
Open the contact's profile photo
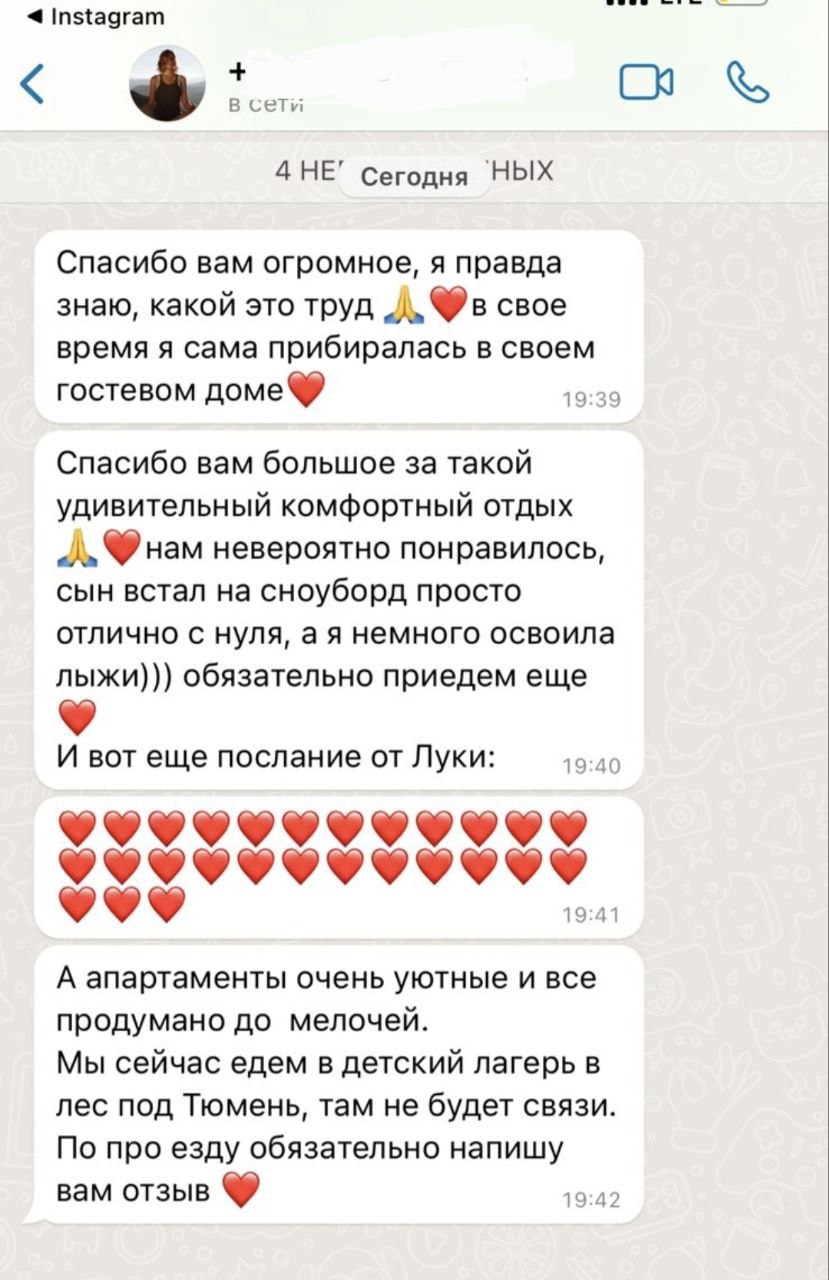(x=168, y=84)
